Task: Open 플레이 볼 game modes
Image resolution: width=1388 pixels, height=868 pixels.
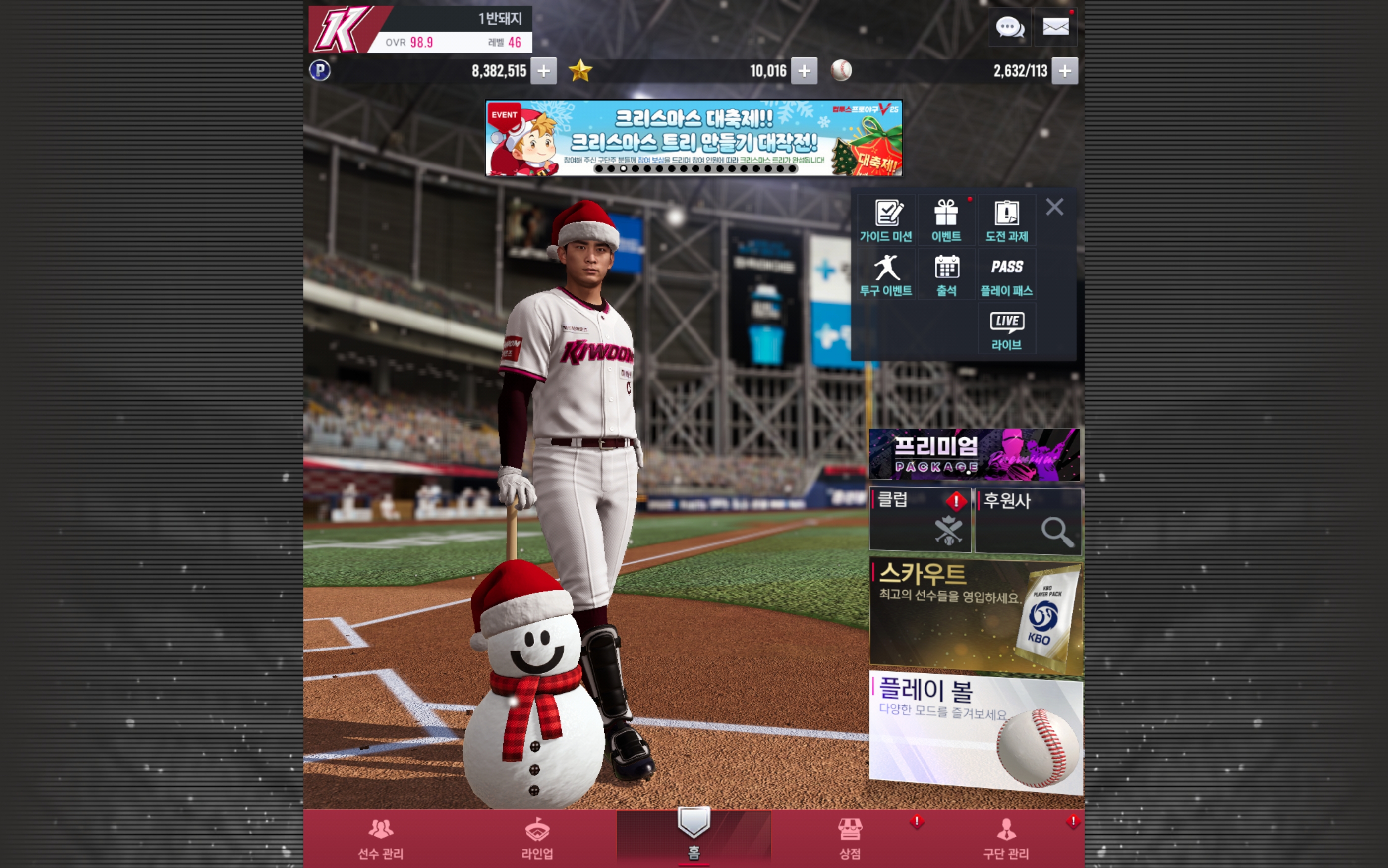Action: pos(976,732)
